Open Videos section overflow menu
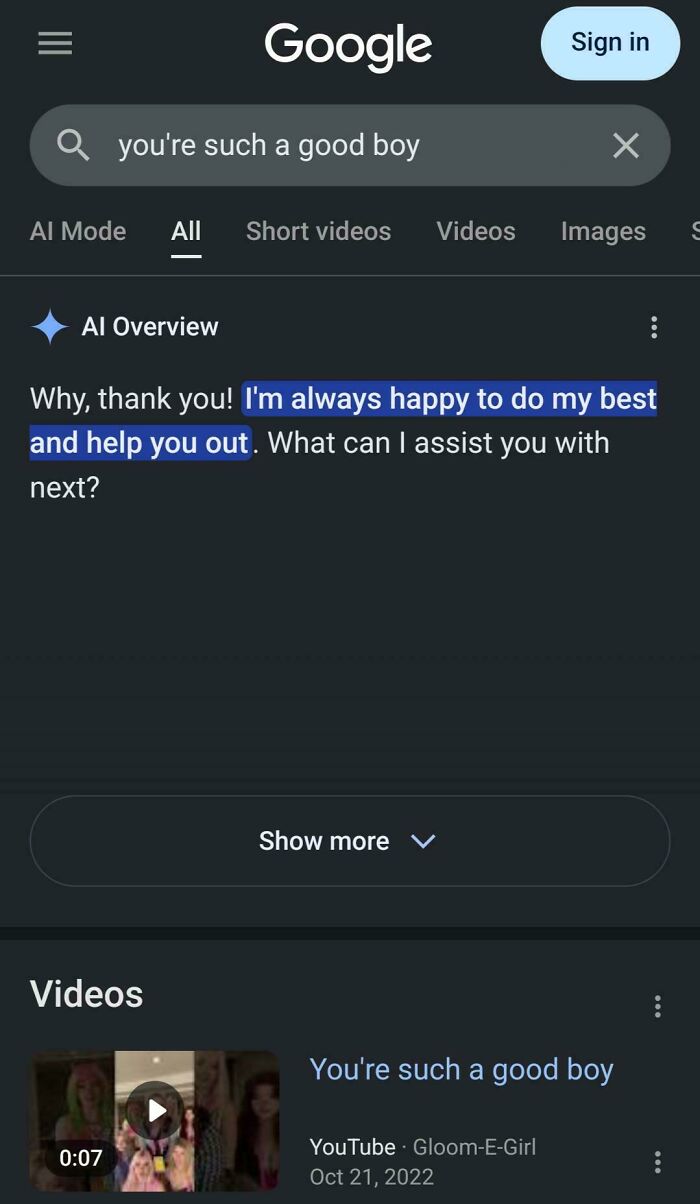Screen dimensions: 700x1204 pos(657,1006)
